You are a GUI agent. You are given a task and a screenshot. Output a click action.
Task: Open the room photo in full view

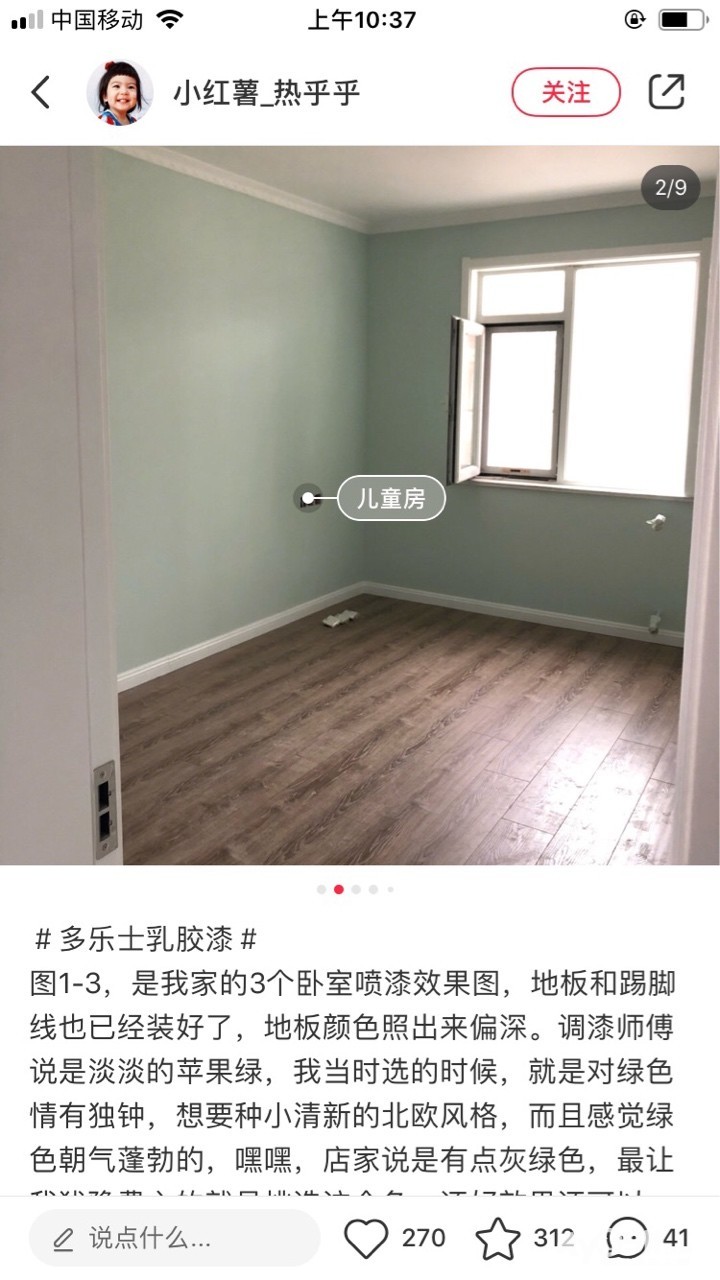coord(360,505)
